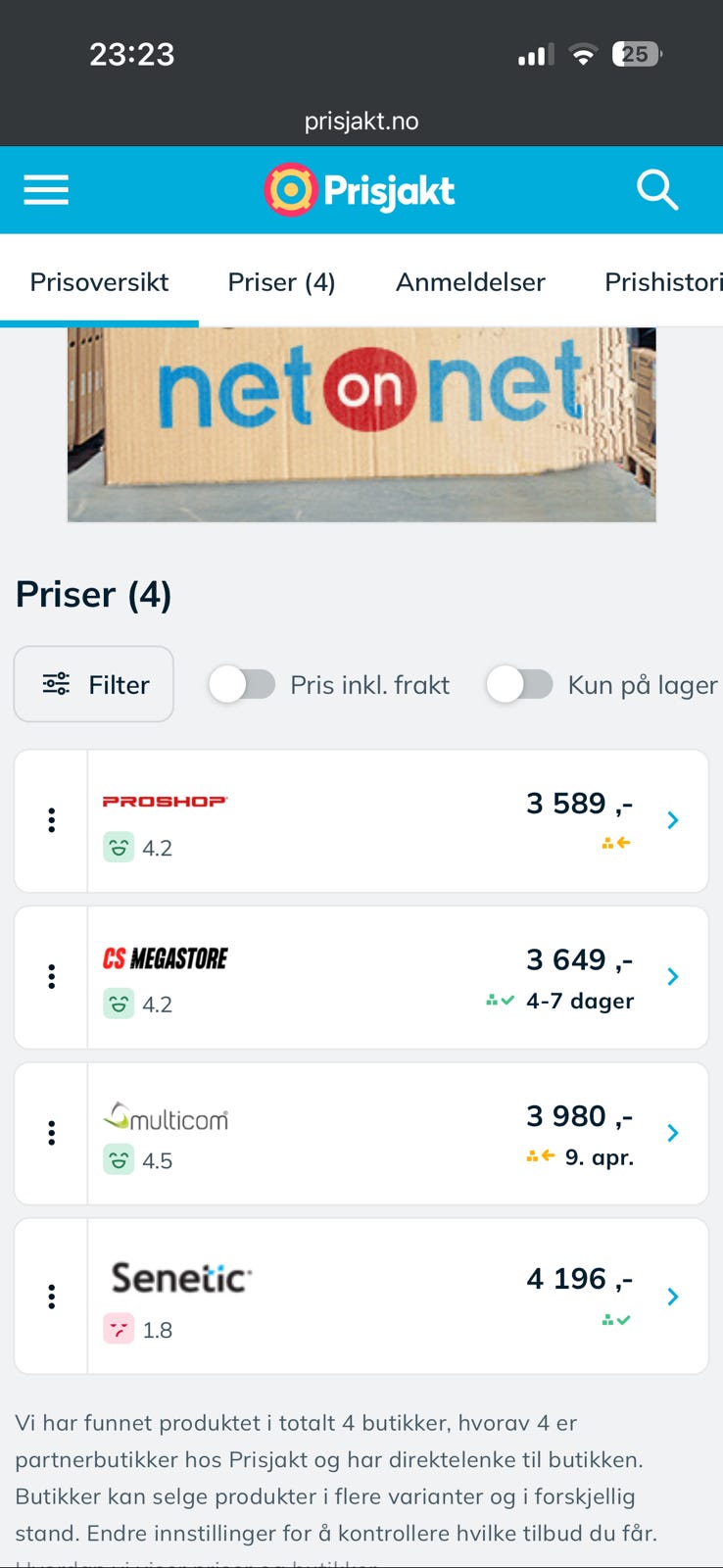Tap the 4-7 dager delivery indicator
The image size is (723, 1568).
pyautogui.click(x=580, y=1001)
